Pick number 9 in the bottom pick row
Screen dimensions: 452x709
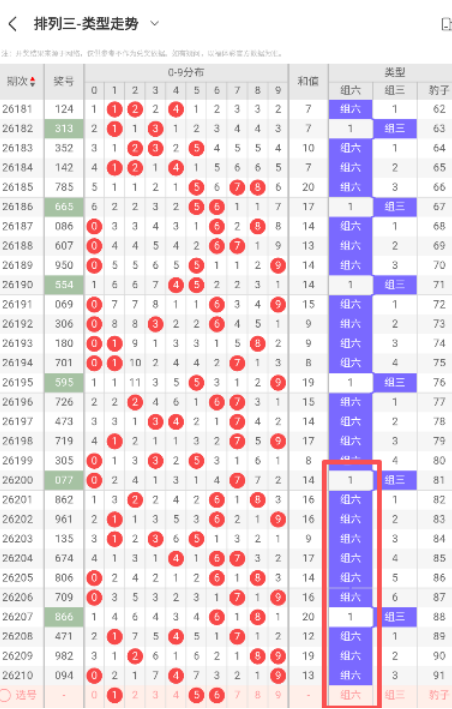(x=278, y=695)
